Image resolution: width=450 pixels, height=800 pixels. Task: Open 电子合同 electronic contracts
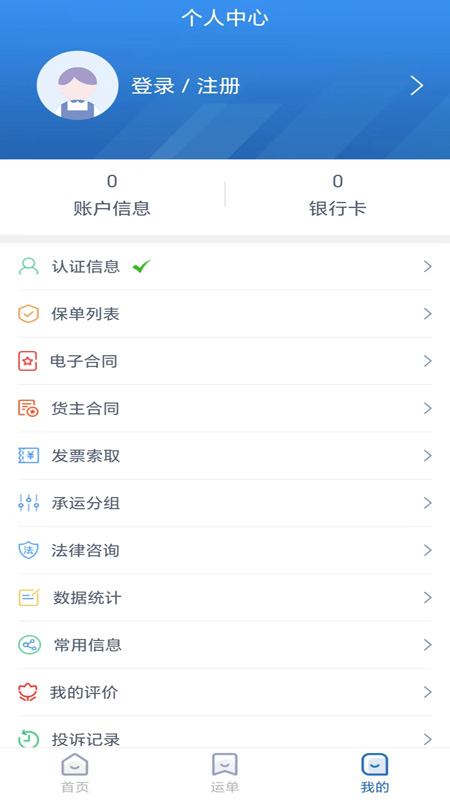click(225, 361)
